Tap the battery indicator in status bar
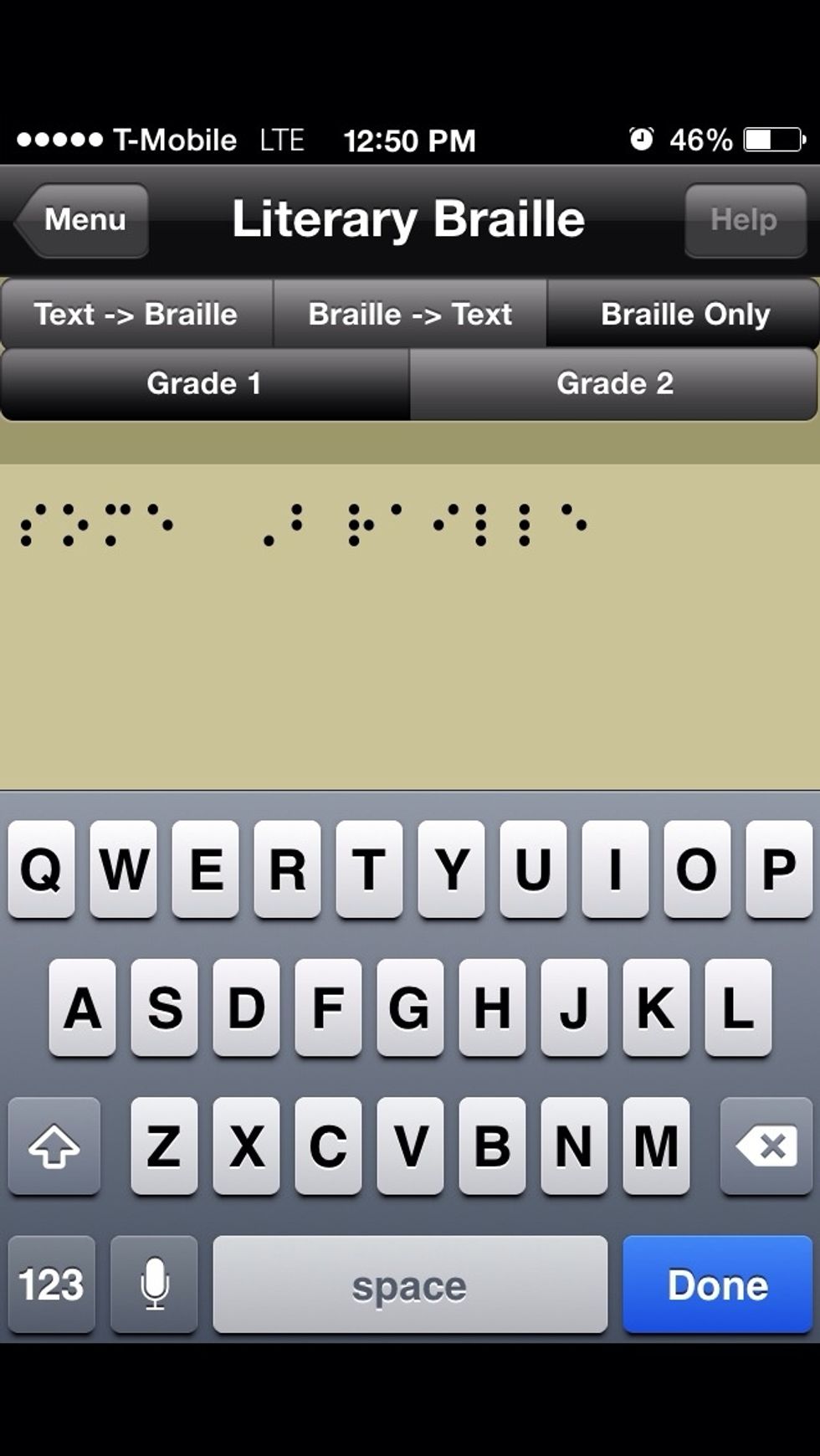820x1456 pixels. click(x=771, y=139)
